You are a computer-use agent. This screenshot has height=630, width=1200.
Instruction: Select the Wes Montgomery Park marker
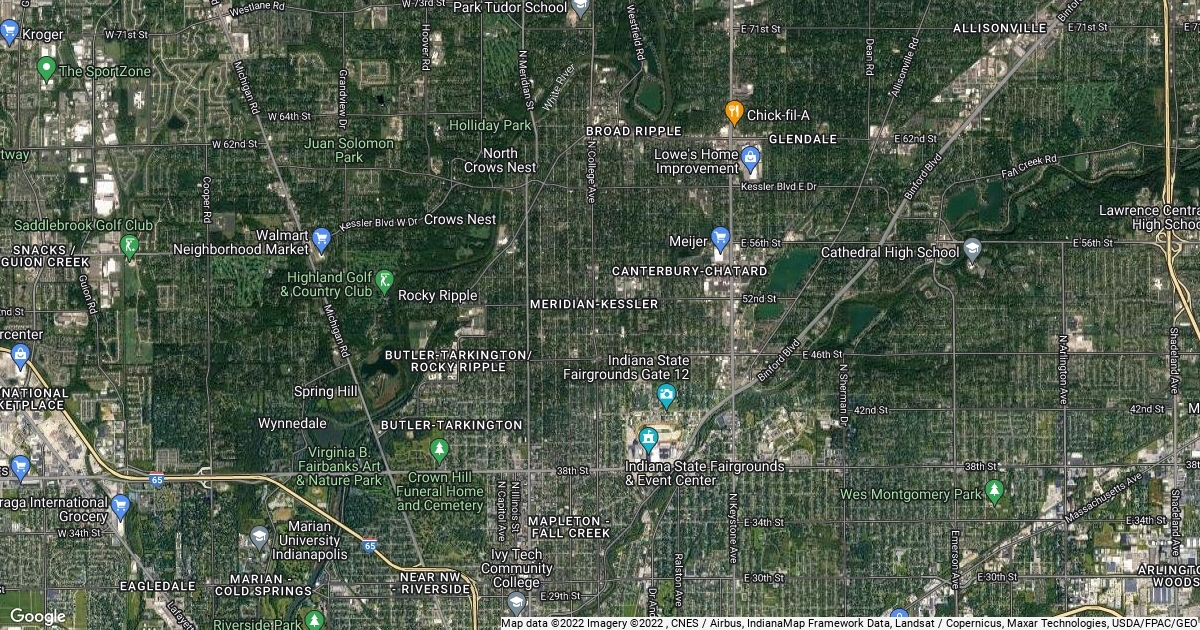pyautogui.click(x=994, y=491)
